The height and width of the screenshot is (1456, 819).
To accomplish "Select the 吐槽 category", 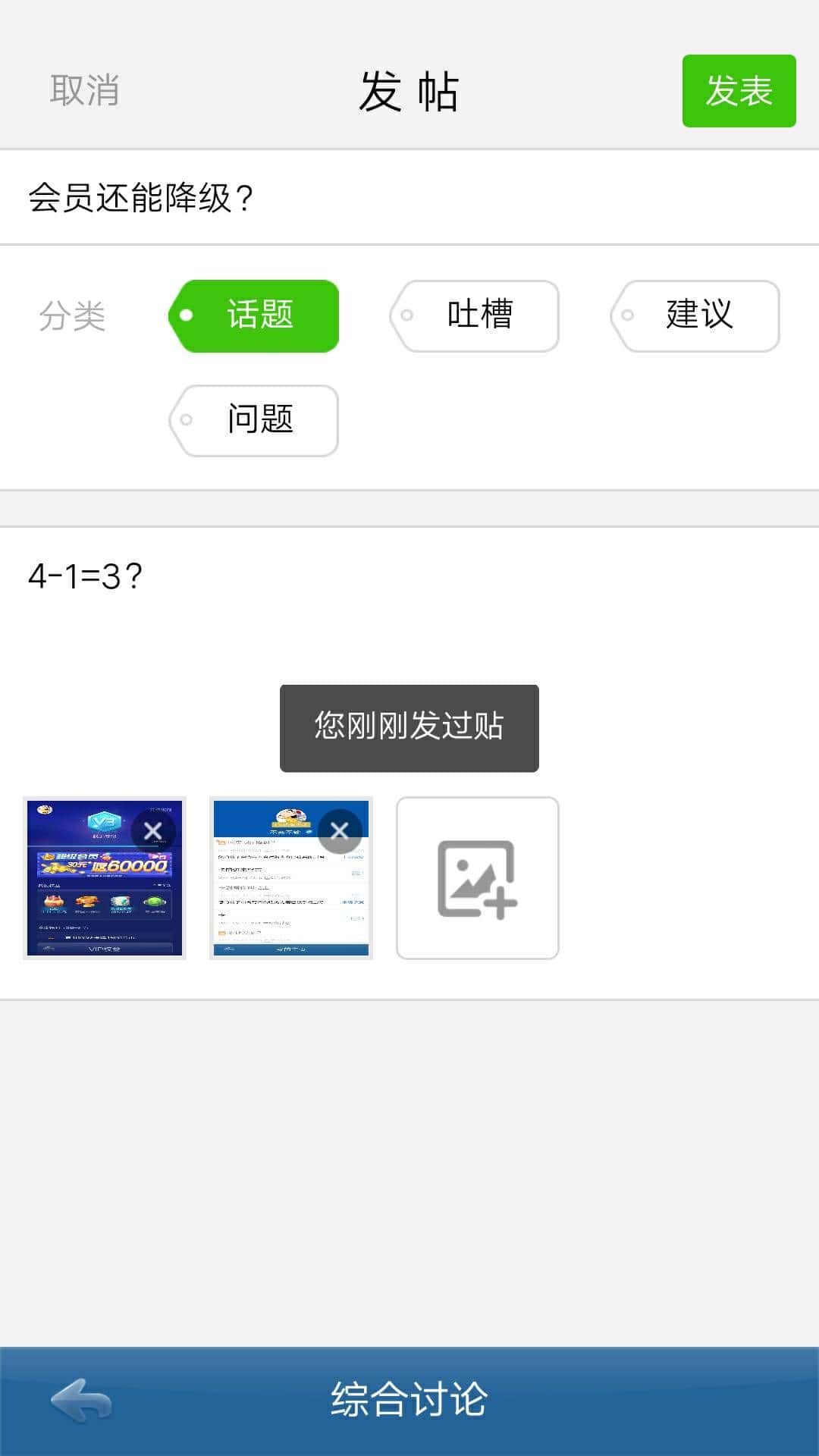I will (x=475, y=315).
